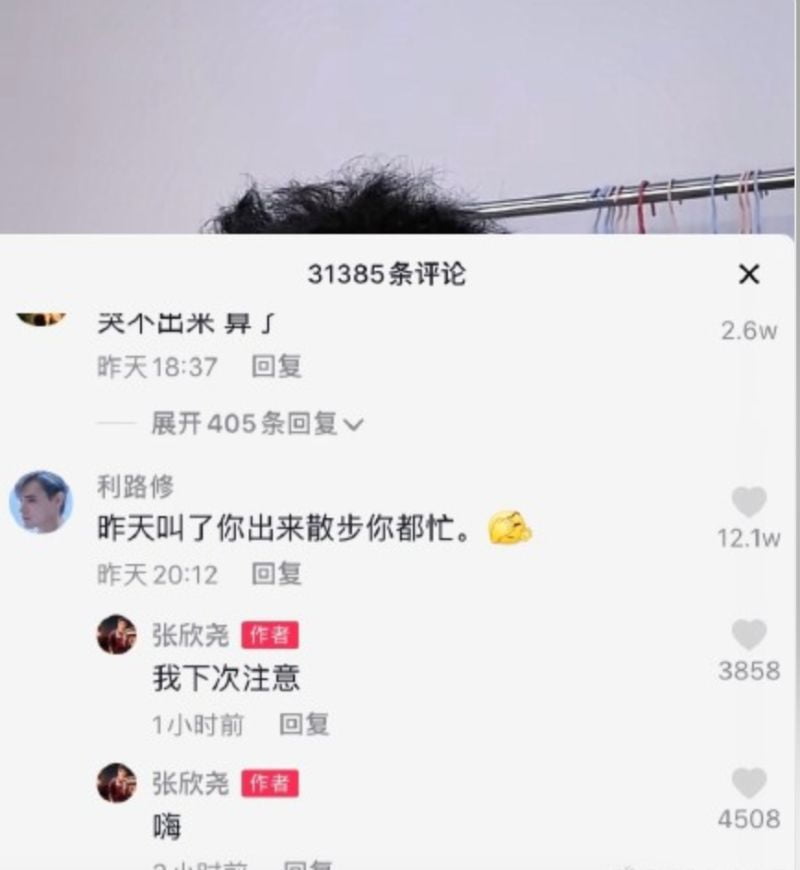Like the reply 我下次注意
Viewport: 800px width, 870px height.
748,635
